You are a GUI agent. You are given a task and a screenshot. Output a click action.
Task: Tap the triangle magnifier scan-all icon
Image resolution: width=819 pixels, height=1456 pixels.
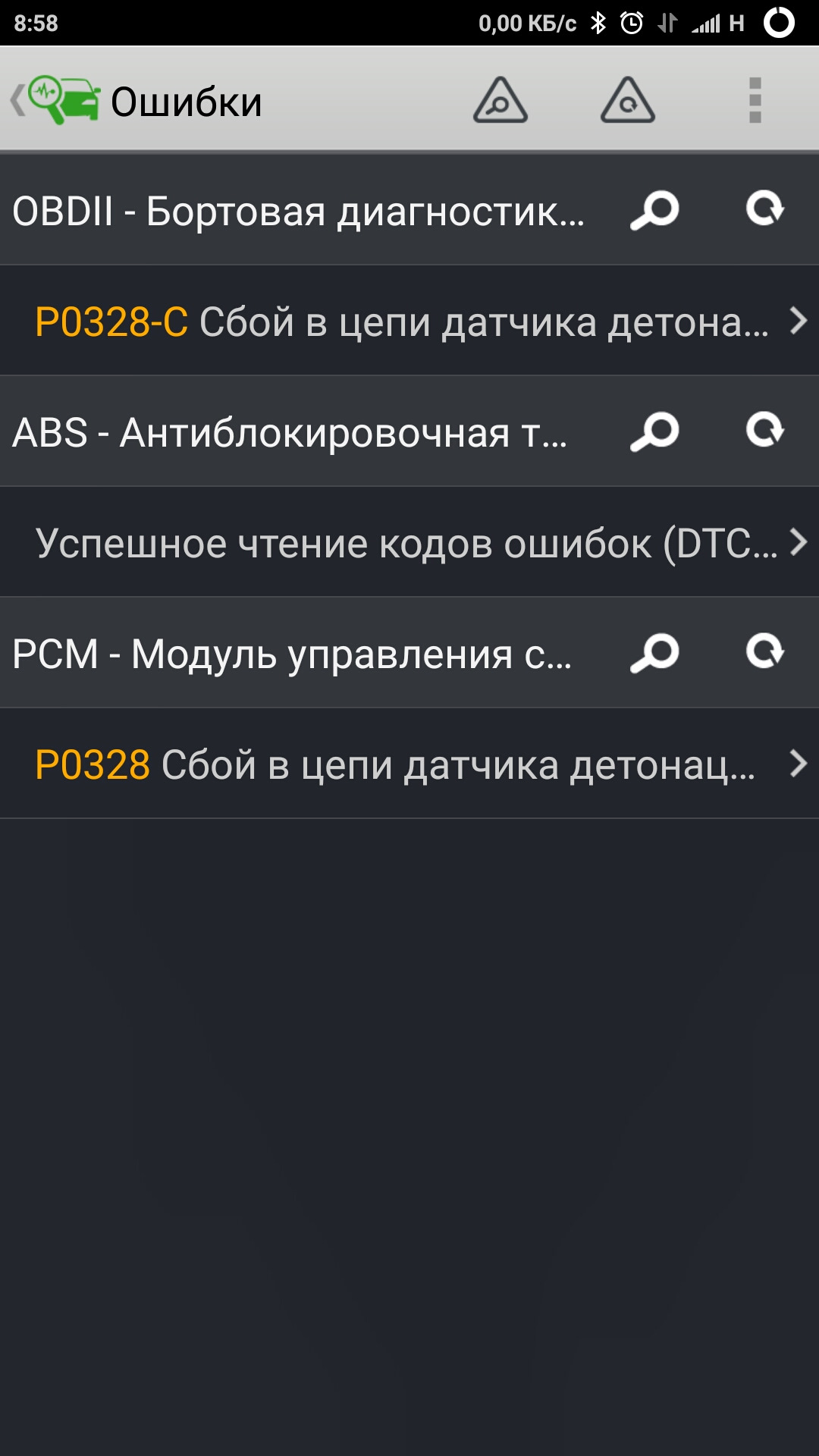pyautogui.click(x=500, y=101)
